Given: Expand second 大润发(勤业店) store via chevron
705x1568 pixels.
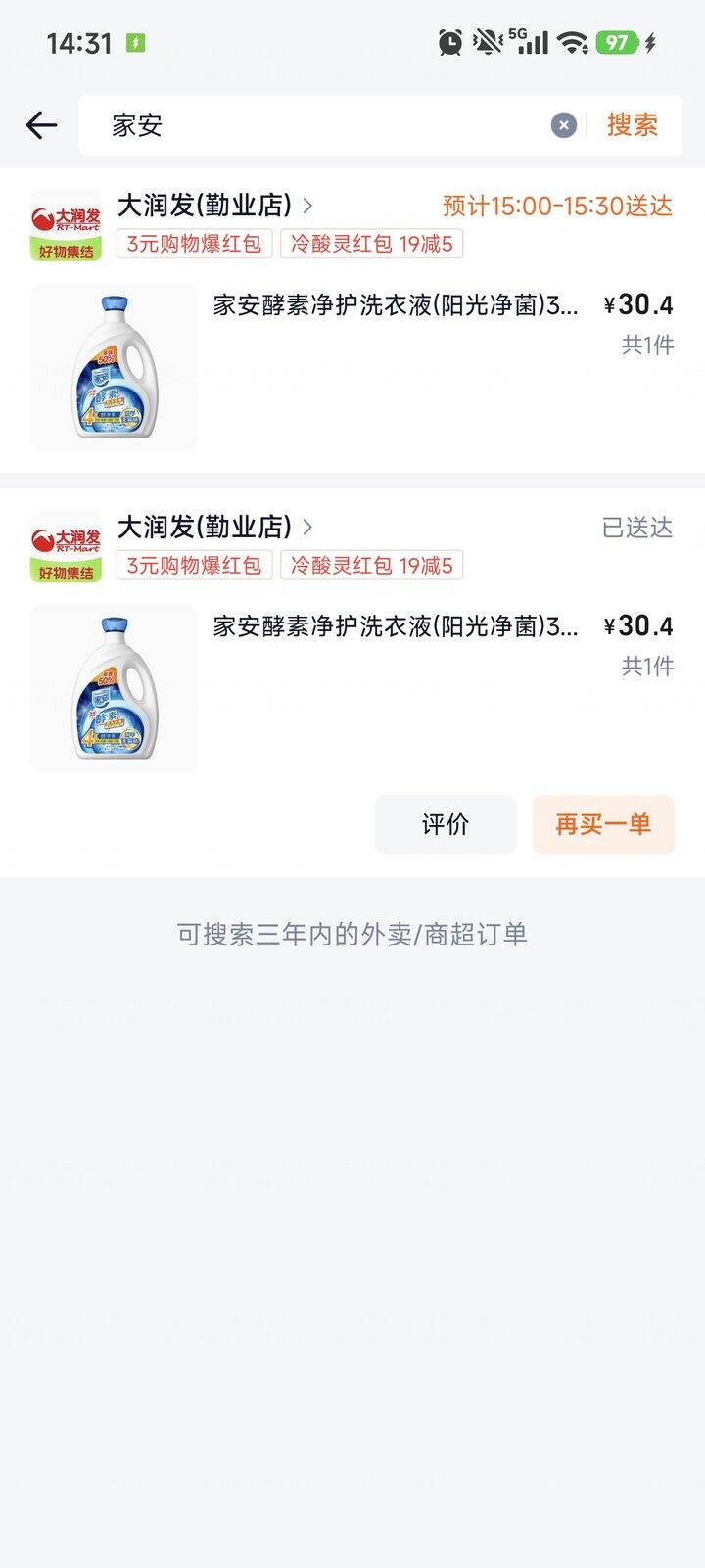Looking at the screenshot, I should click(307, 528).
